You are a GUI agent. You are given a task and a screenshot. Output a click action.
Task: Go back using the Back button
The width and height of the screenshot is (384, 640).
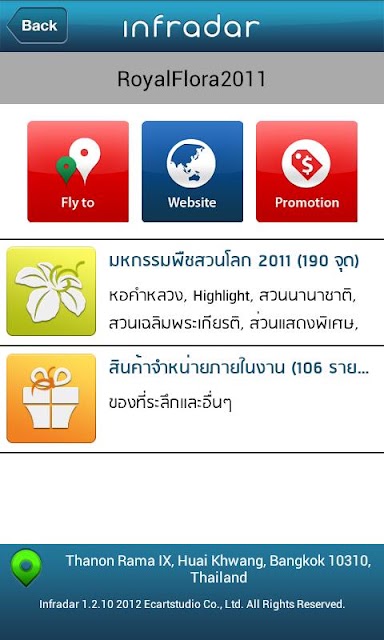(x=37, y=25)
